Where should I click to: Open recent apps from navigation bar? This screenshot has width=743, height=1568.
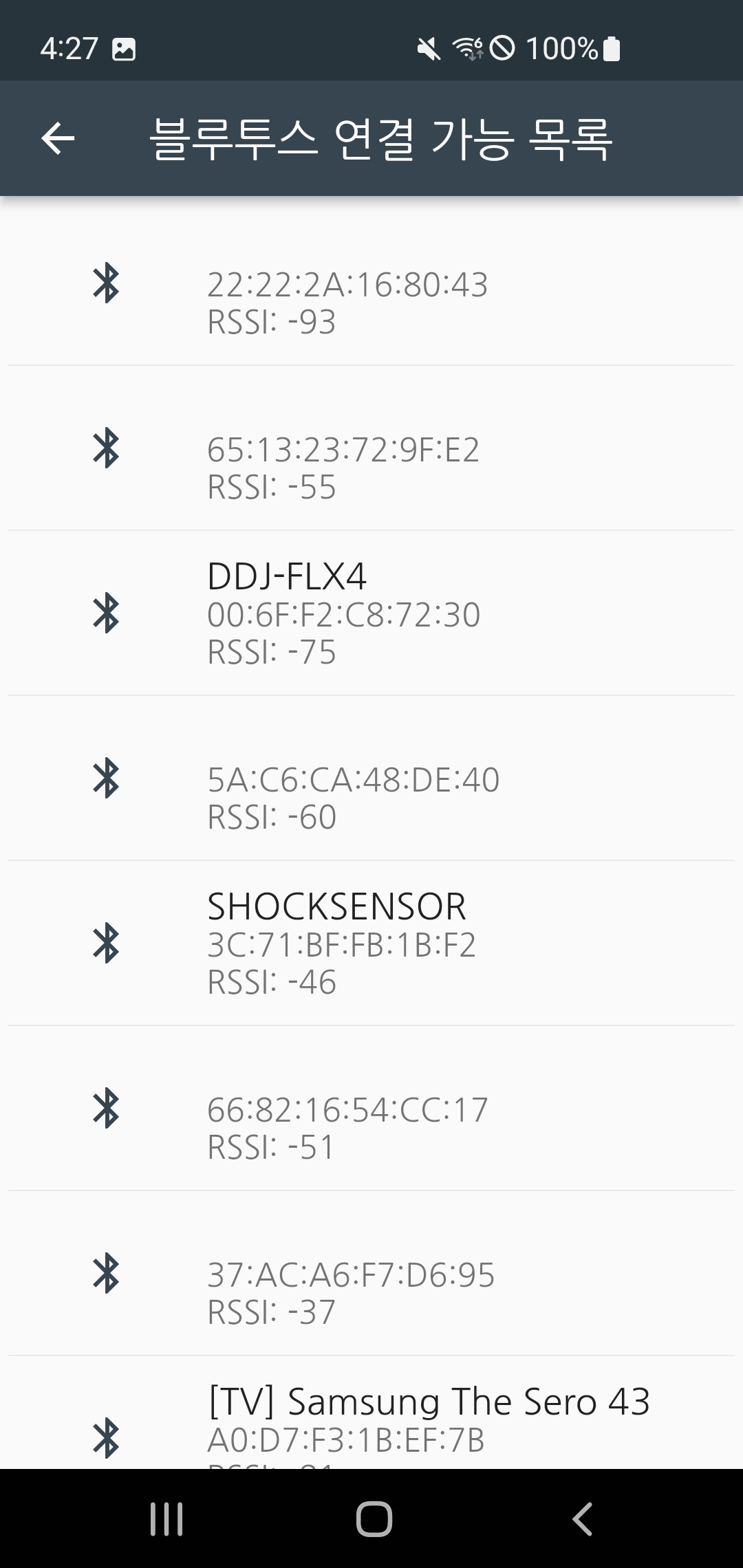tap(166, 1518)
